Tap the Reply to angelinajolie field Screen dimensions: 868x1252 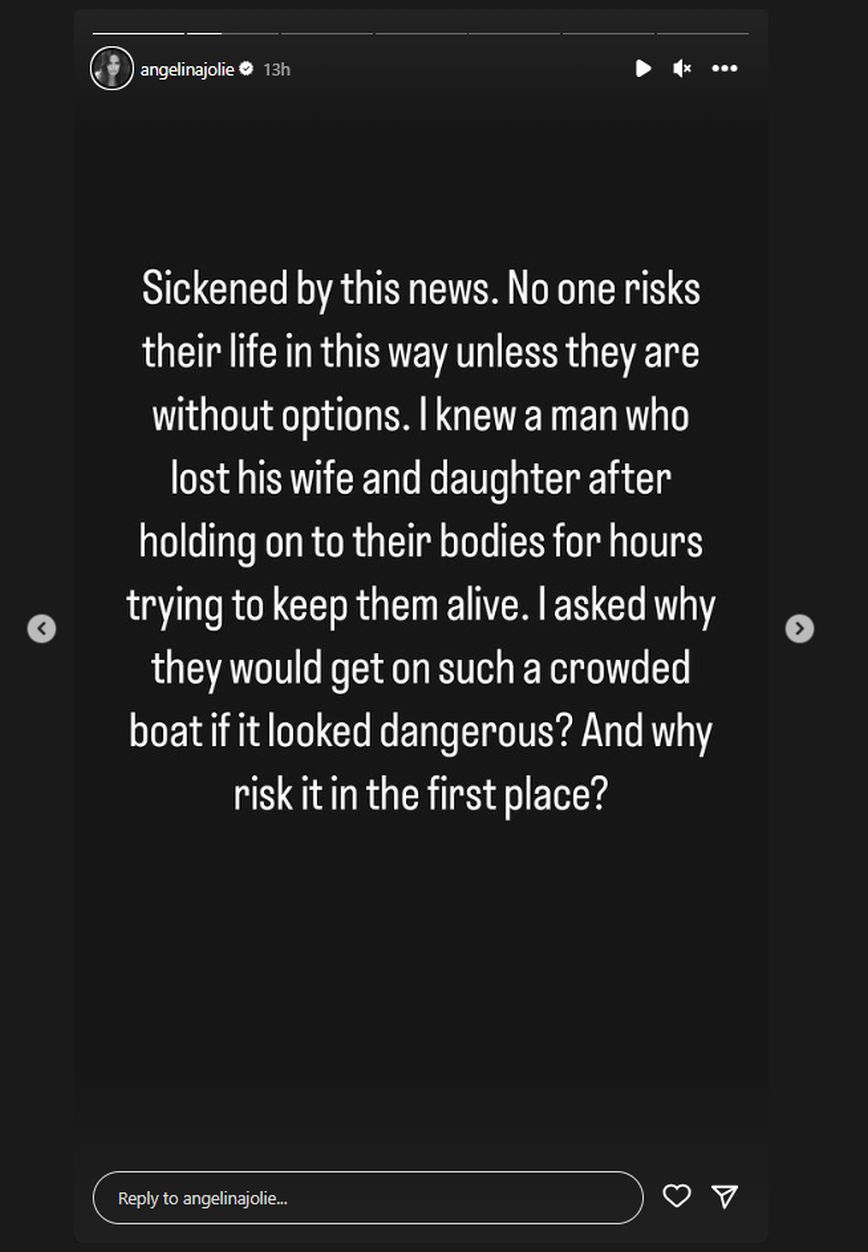tap(367, 1197)
